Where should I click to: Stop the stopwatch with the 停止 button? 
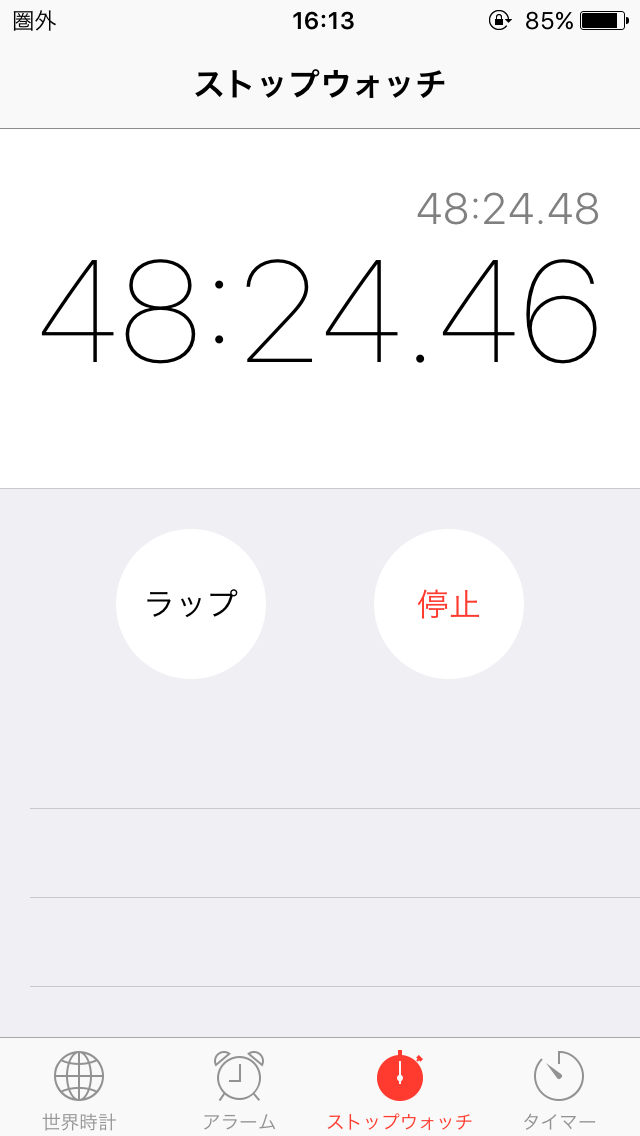[x=449, y=604]
